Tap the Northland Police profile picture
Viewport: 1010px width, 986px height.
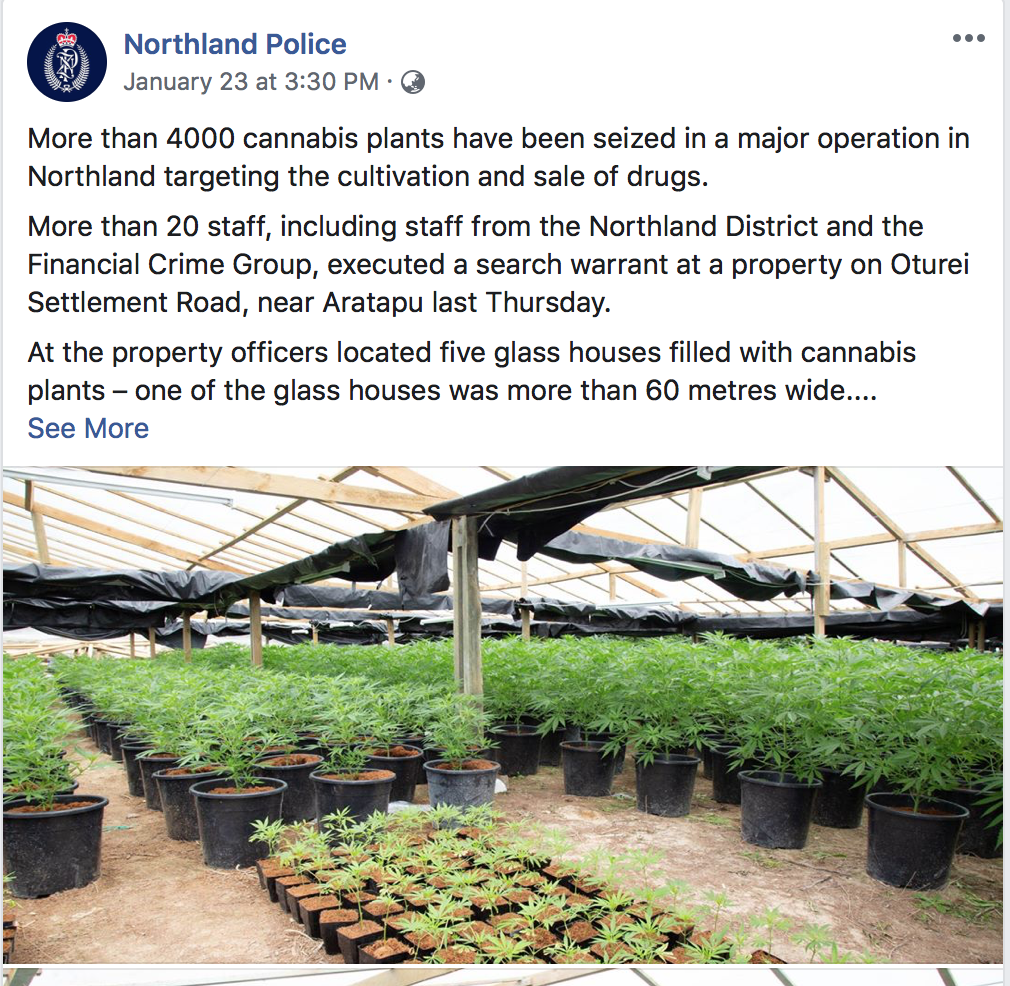67,62
